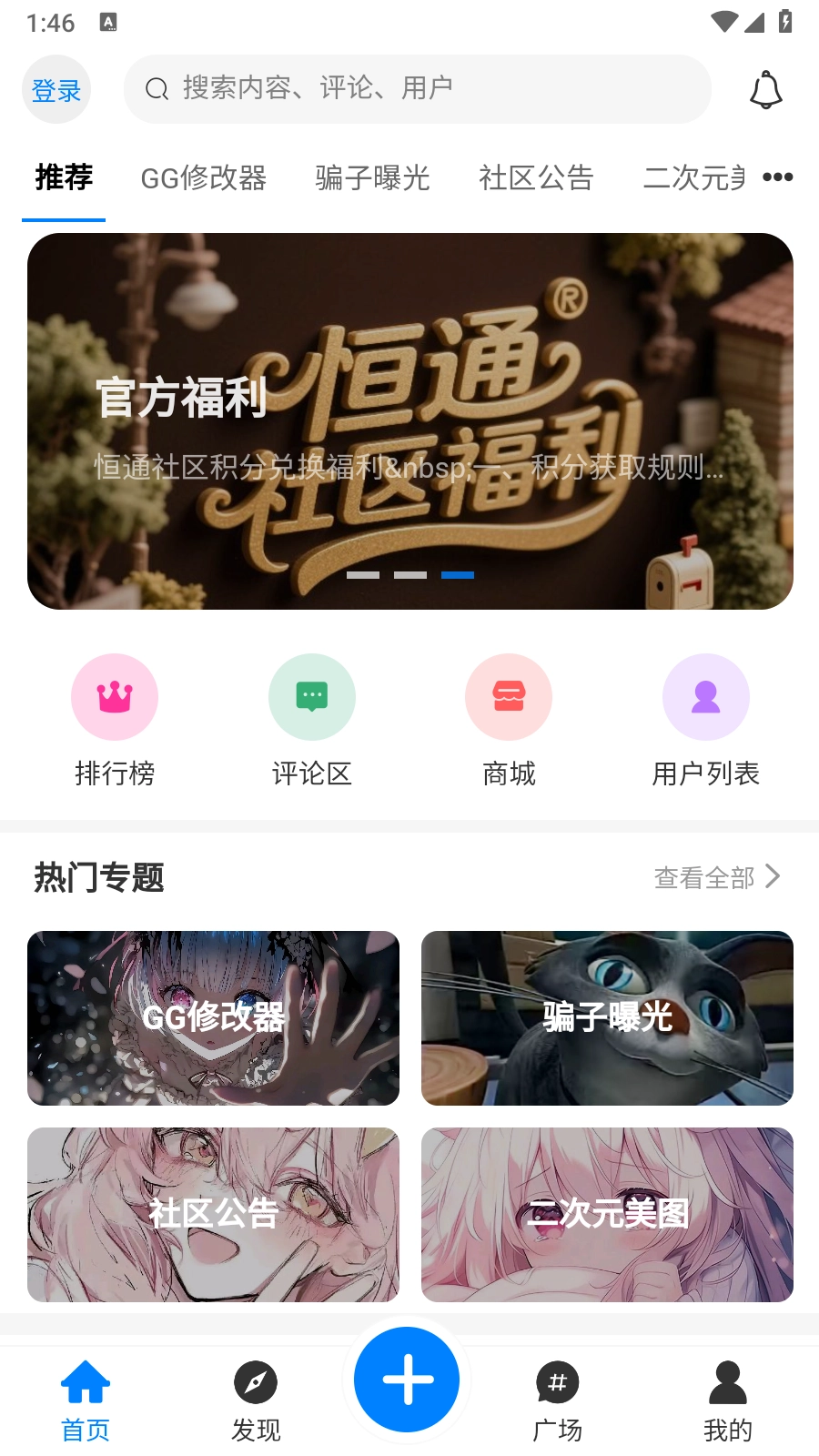Viewport: 819px width, 1456px height.
Task: Tap 查看全部 to see all topics
Action: (x=717, y=877)
